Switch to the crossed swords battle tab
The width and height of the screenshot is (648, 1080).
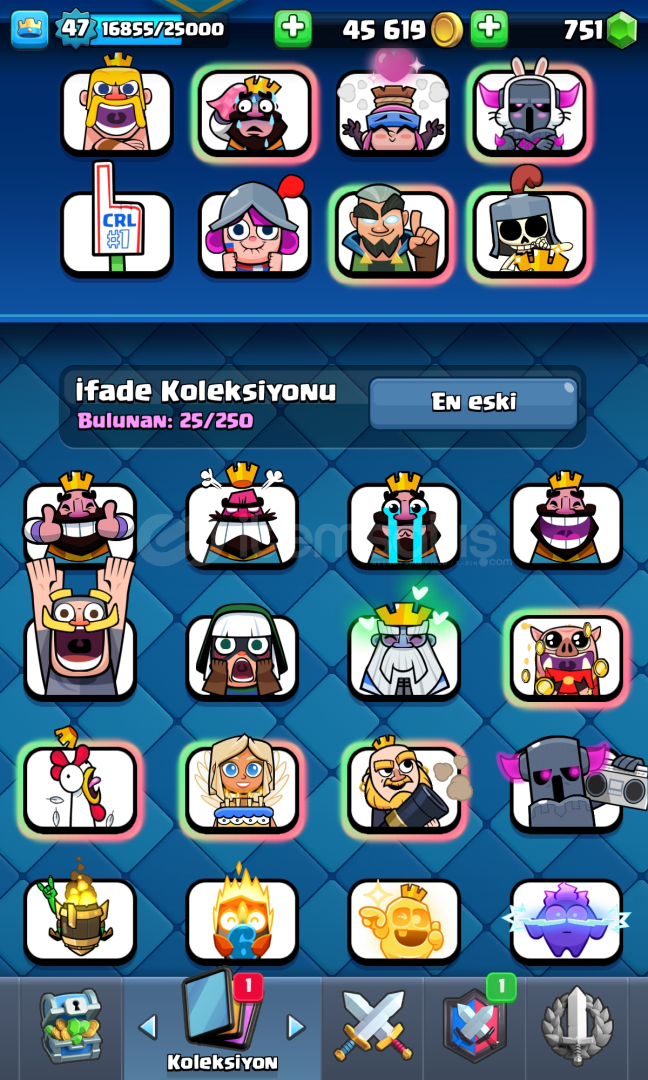click(x=373, y=1026)
